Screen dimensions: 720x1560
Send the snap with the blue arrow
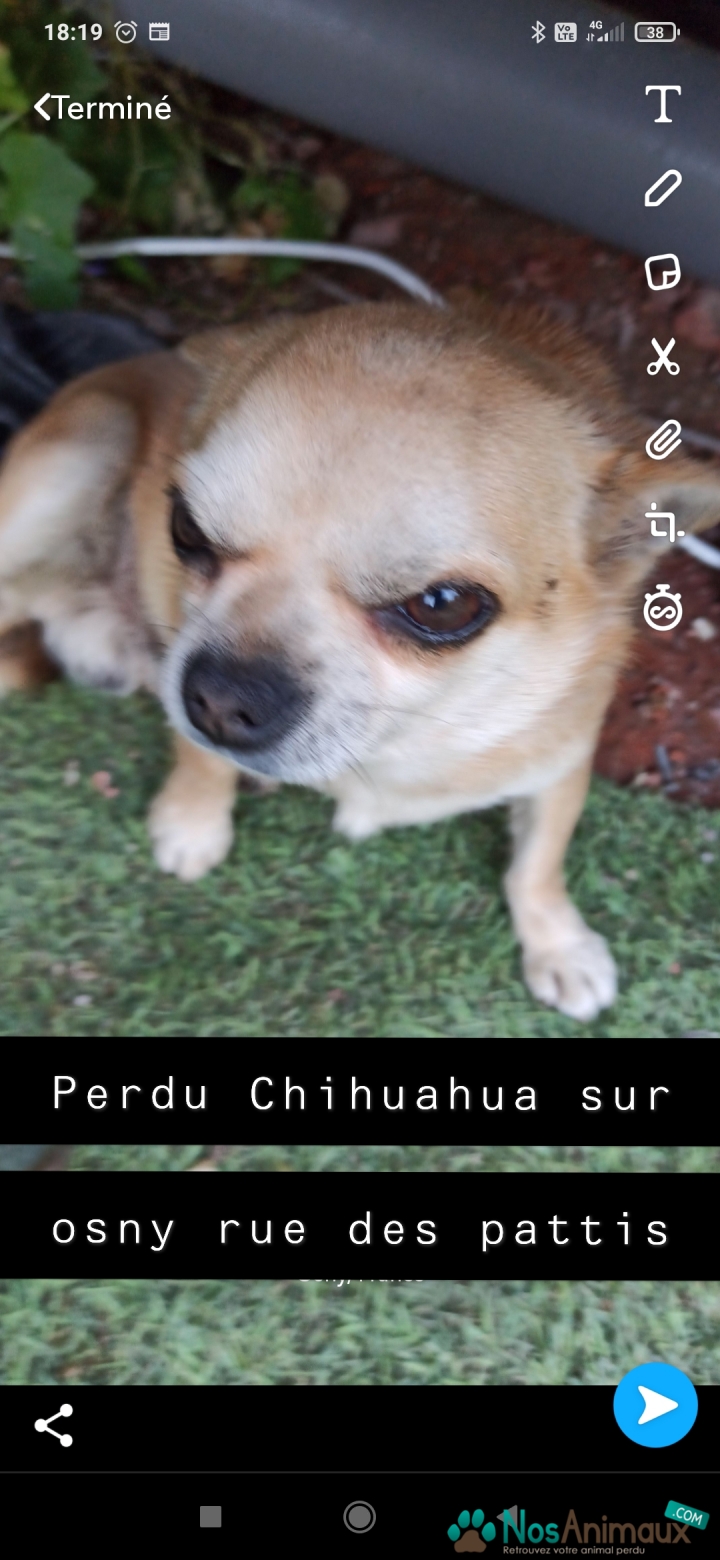click(x=656, y=1405)
